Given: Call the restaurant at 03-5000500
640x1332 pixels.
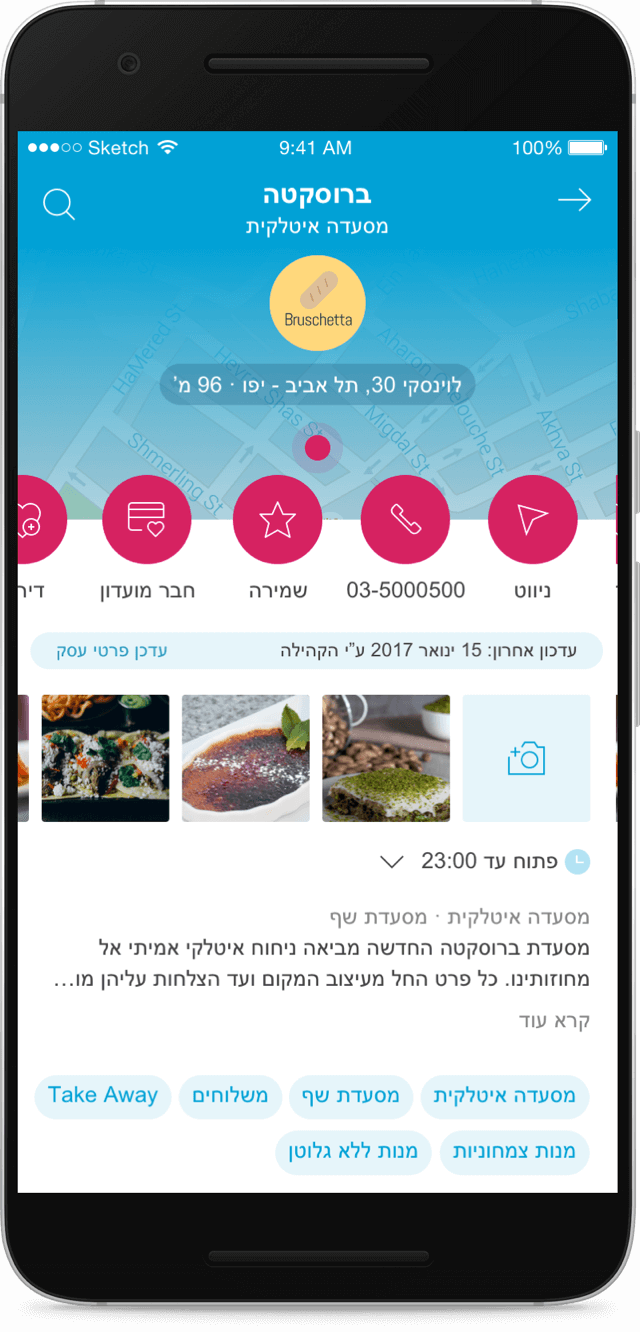Looking at the screenshot, I should 405,520.
